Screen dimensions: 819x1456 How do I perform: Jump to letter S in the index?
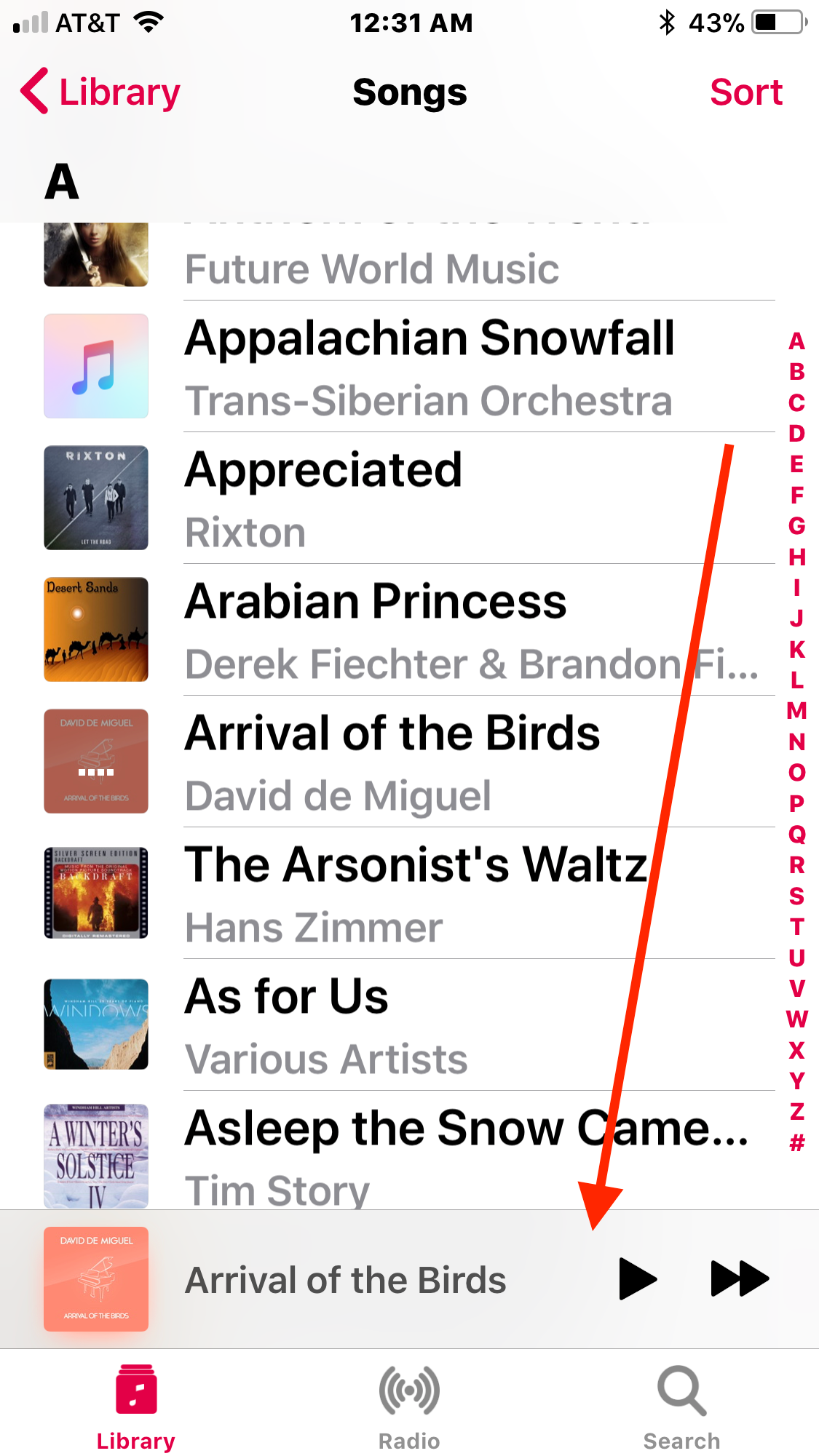[x=797, y=896]
